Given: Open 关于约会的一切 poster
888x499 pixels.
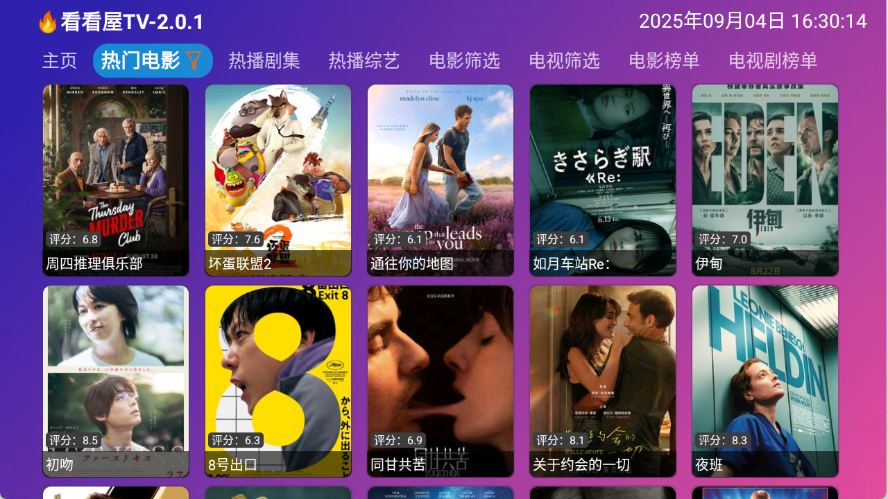Looking at the screenshot, I should (x=602, y=381).
